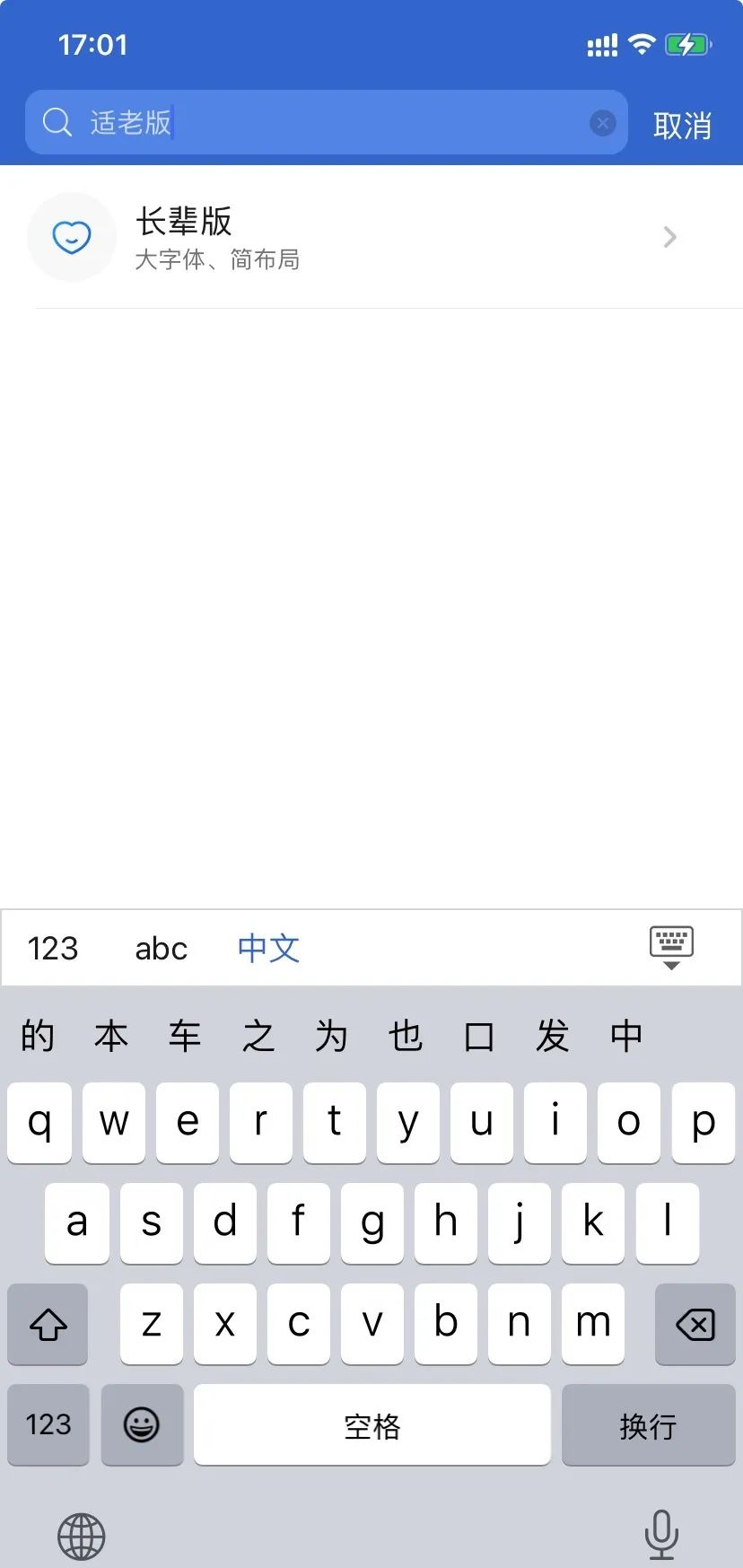This screenshot has height=1568, width=743.
Task: Clear the search text with the X icon
Action: pyautogui.click(x=602, y=123)
